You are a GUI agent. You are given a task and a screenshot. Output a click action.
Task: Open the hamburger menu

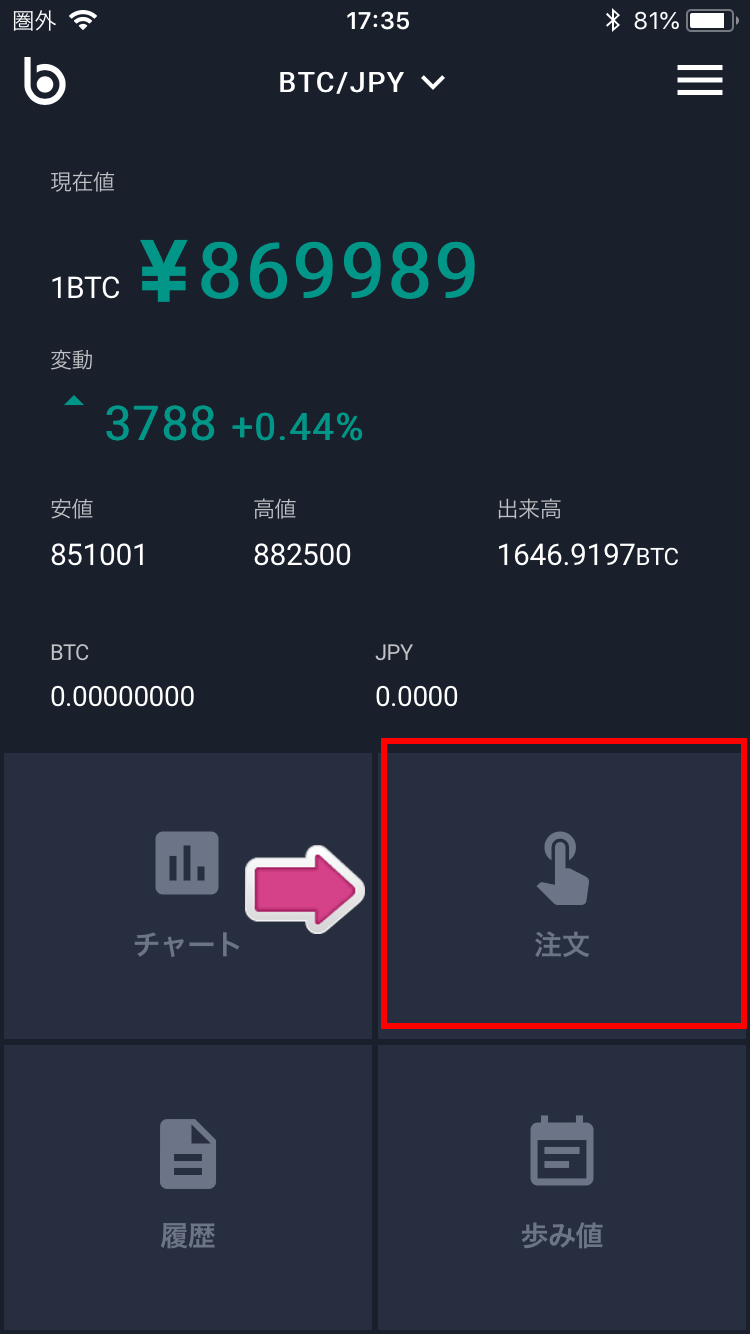699,81
